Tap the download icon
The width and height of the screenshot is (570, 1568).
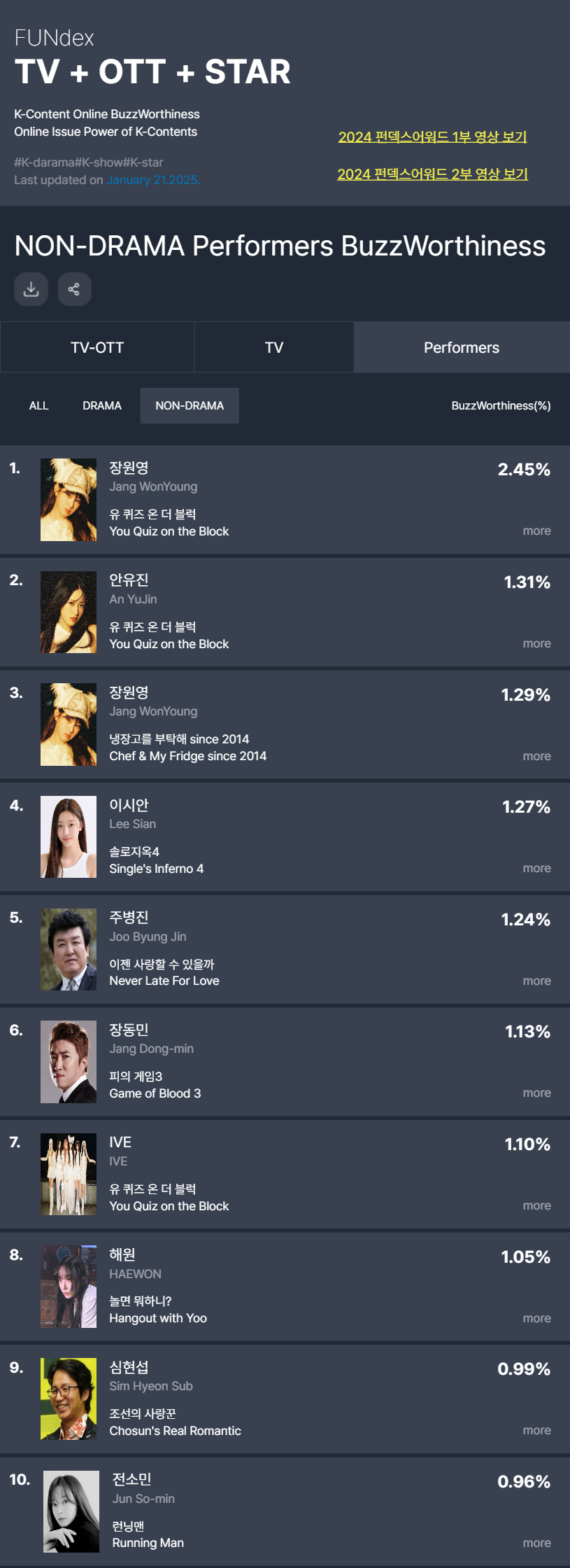[x=31, y=289]
